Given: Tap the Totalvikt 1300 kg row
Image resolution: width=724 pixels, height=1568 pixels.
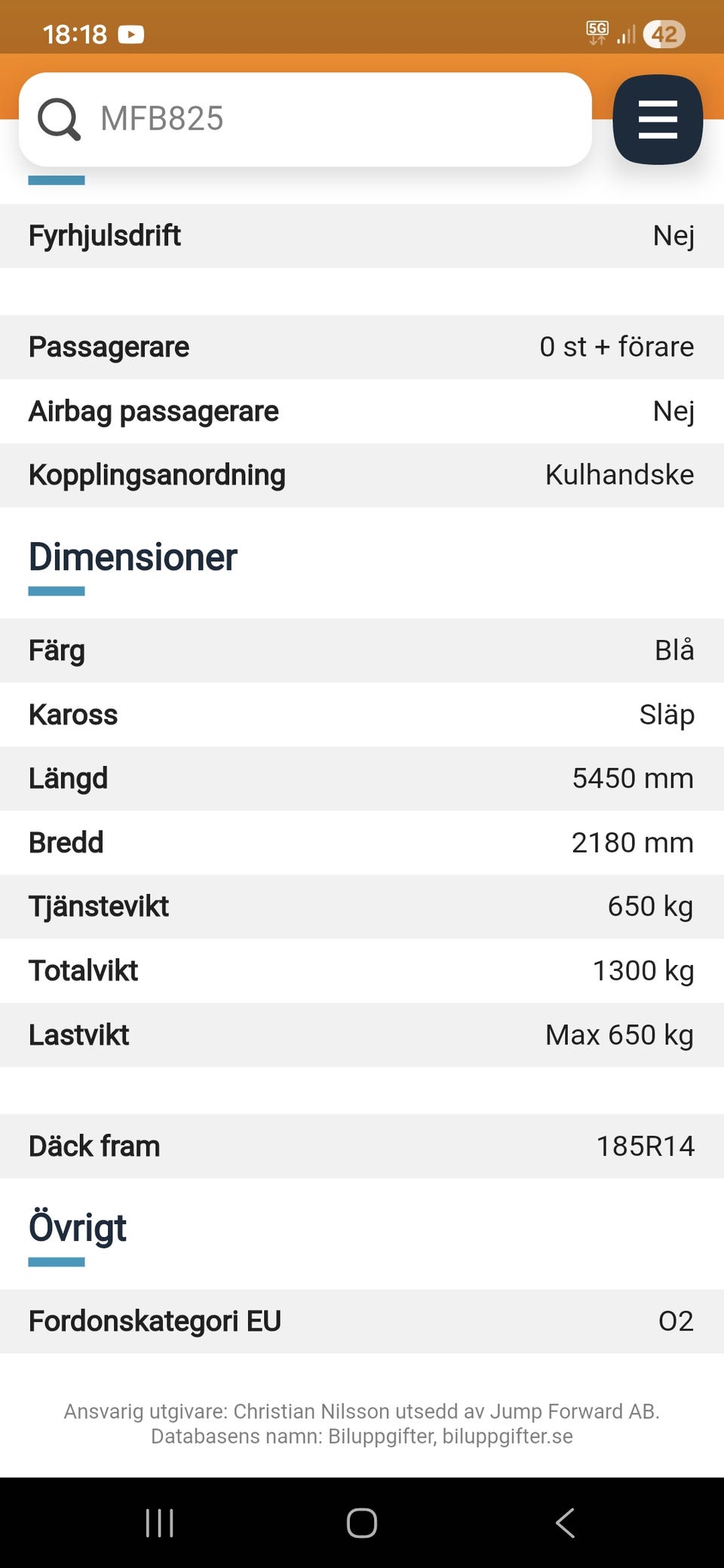Looking at the screenshot, I should 362,971.
